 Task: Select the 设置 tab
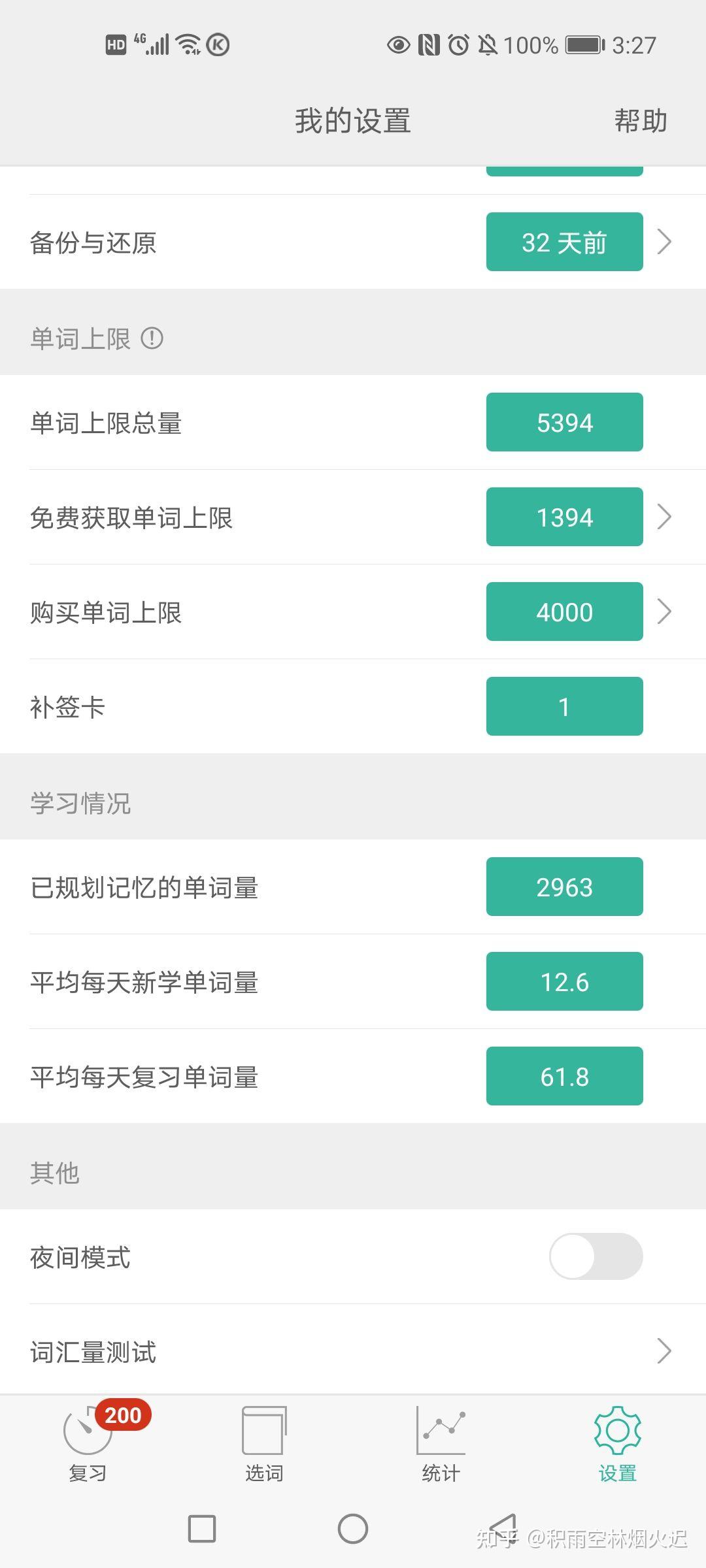(617, 1444)
